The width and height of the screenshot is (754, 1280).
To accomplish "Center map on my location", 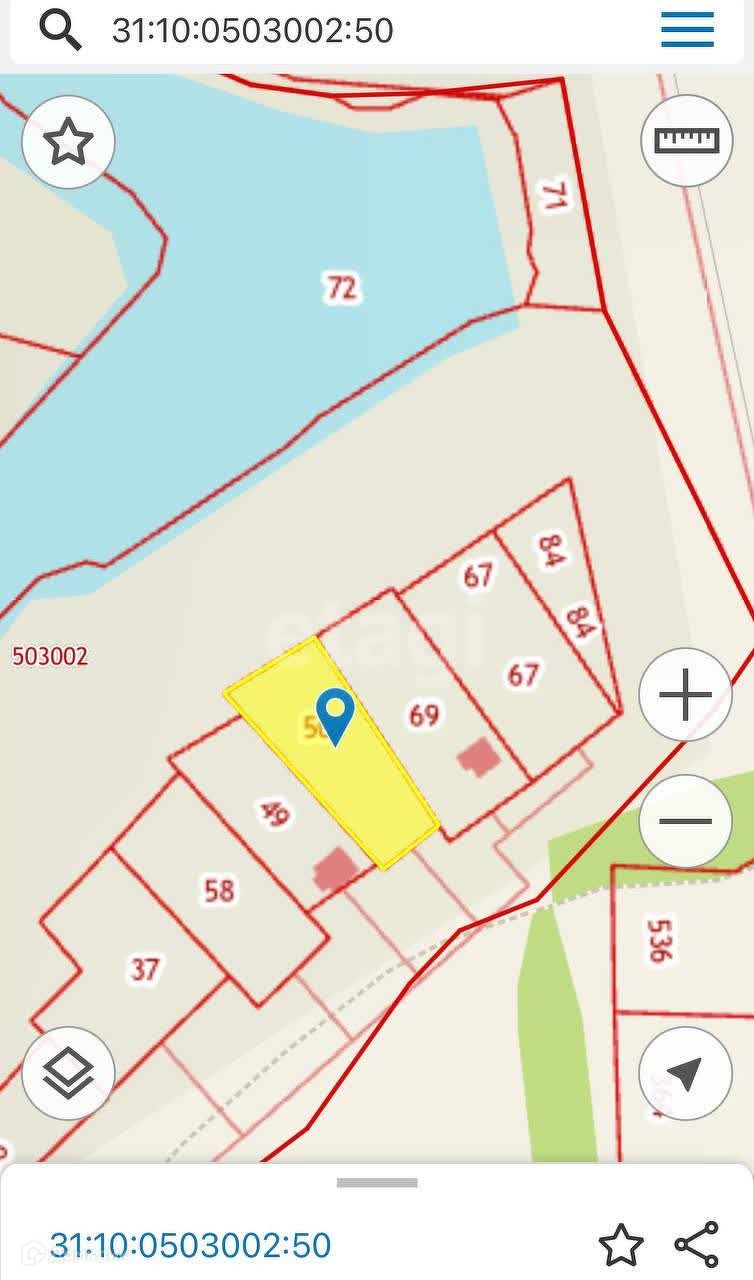I will pos(686,1073).
